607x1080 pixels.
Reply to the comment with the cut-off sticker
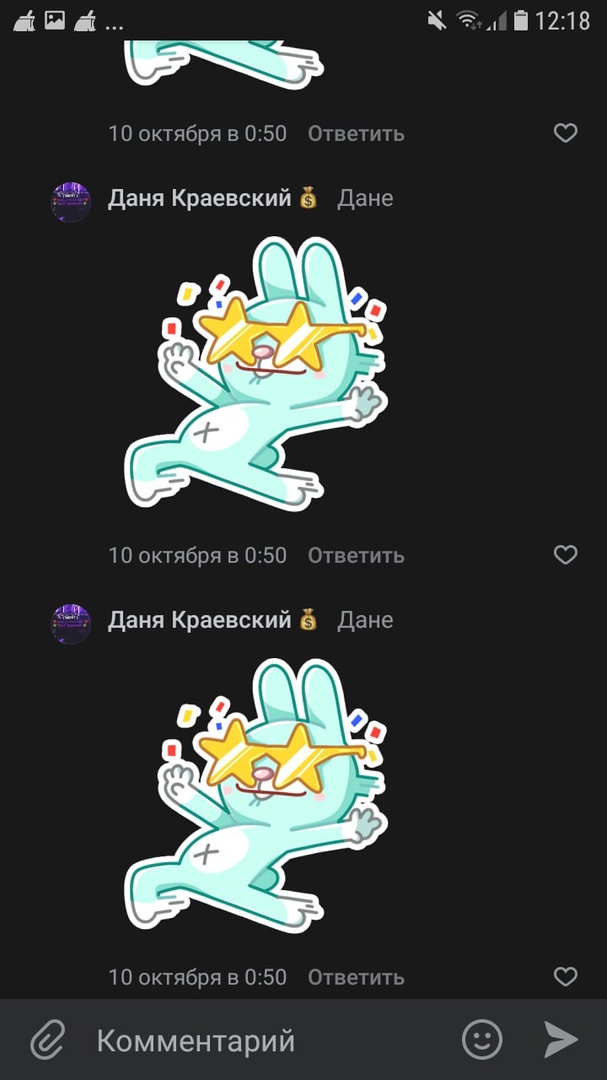(x=355, y=133)
